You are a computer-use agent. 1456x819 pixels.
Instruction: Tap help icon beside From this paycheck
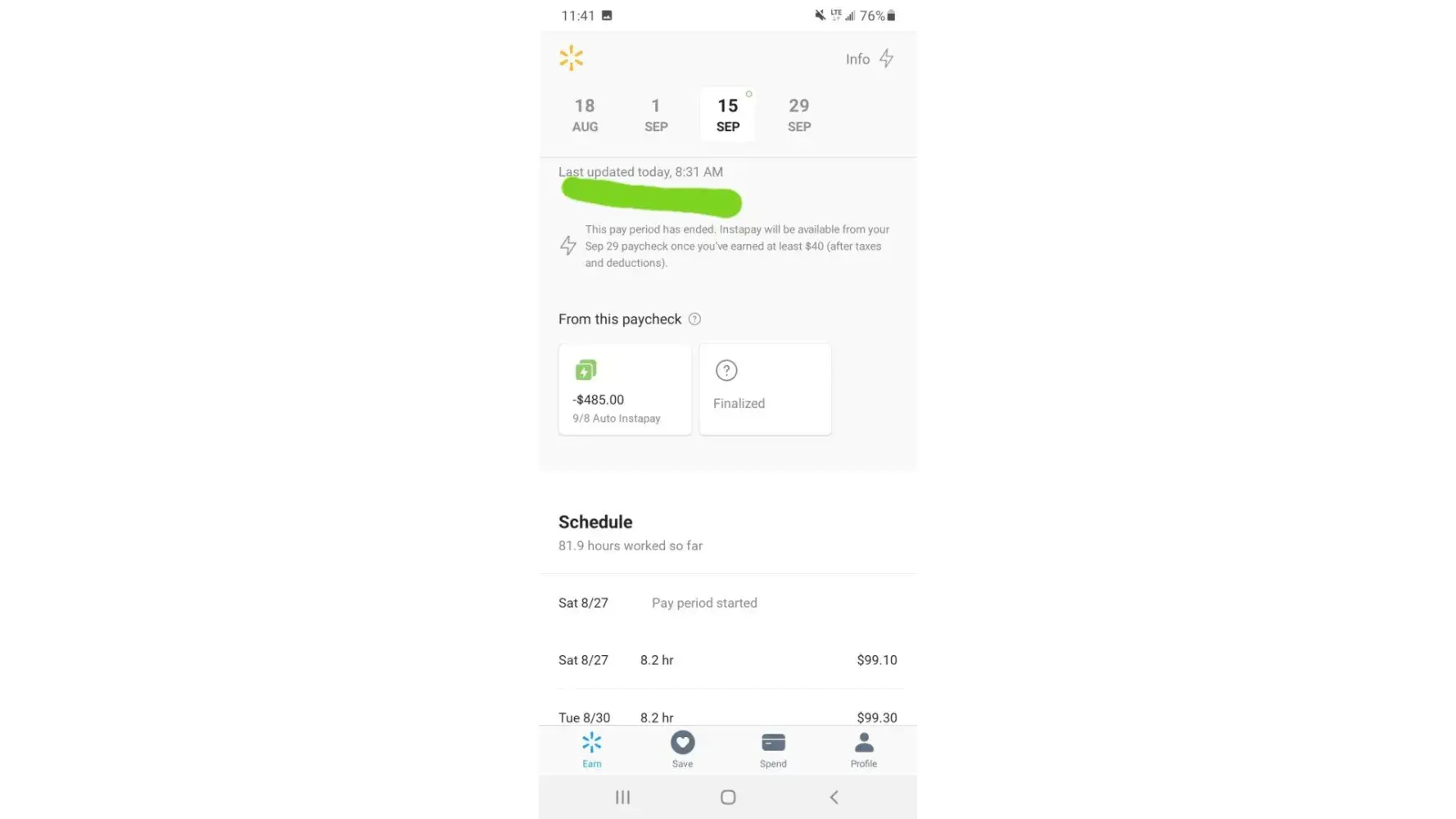[x=694, y=319]
